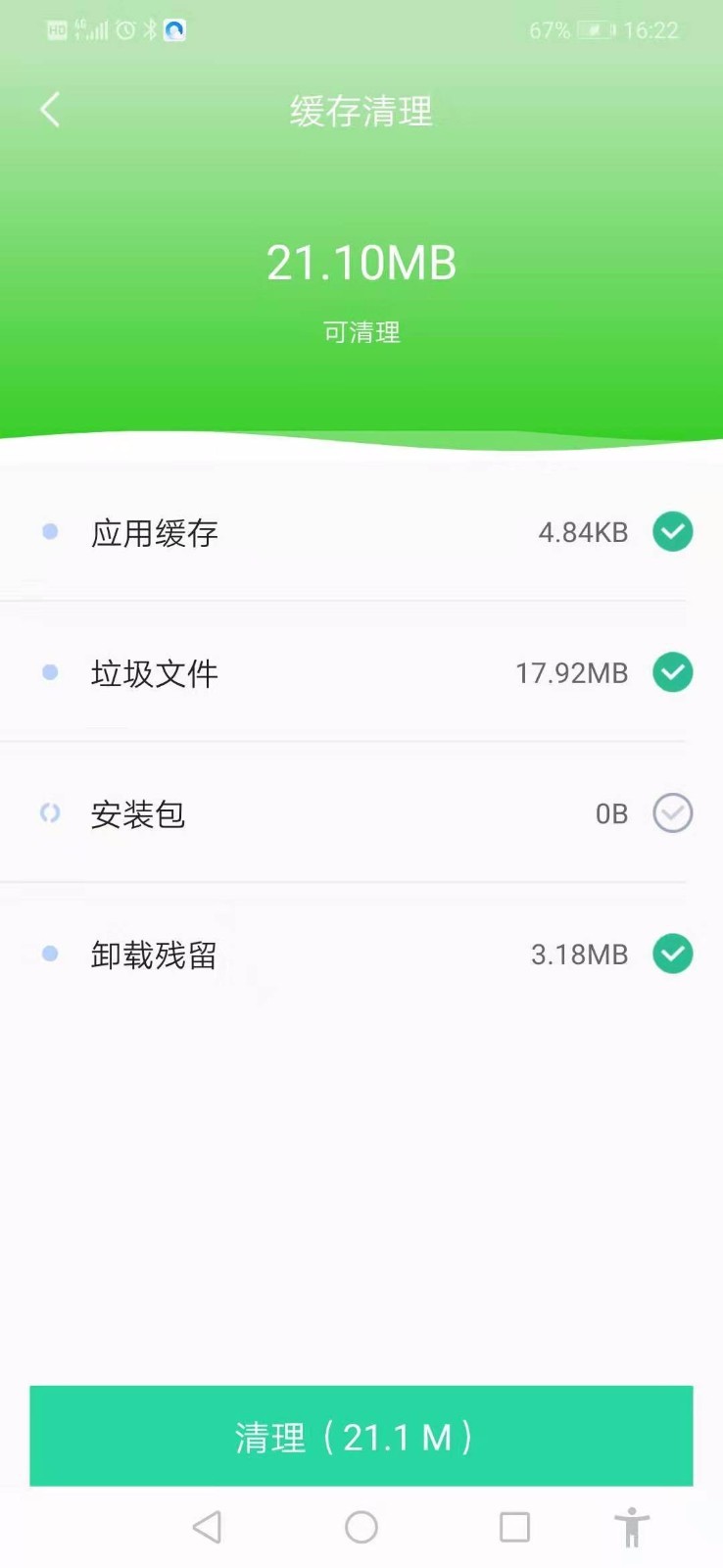Image resolution: width=723 pixels, height=1568 pixels.
Task: Deselect the 应用缓存 green checkmark
Action: [672, 530]
